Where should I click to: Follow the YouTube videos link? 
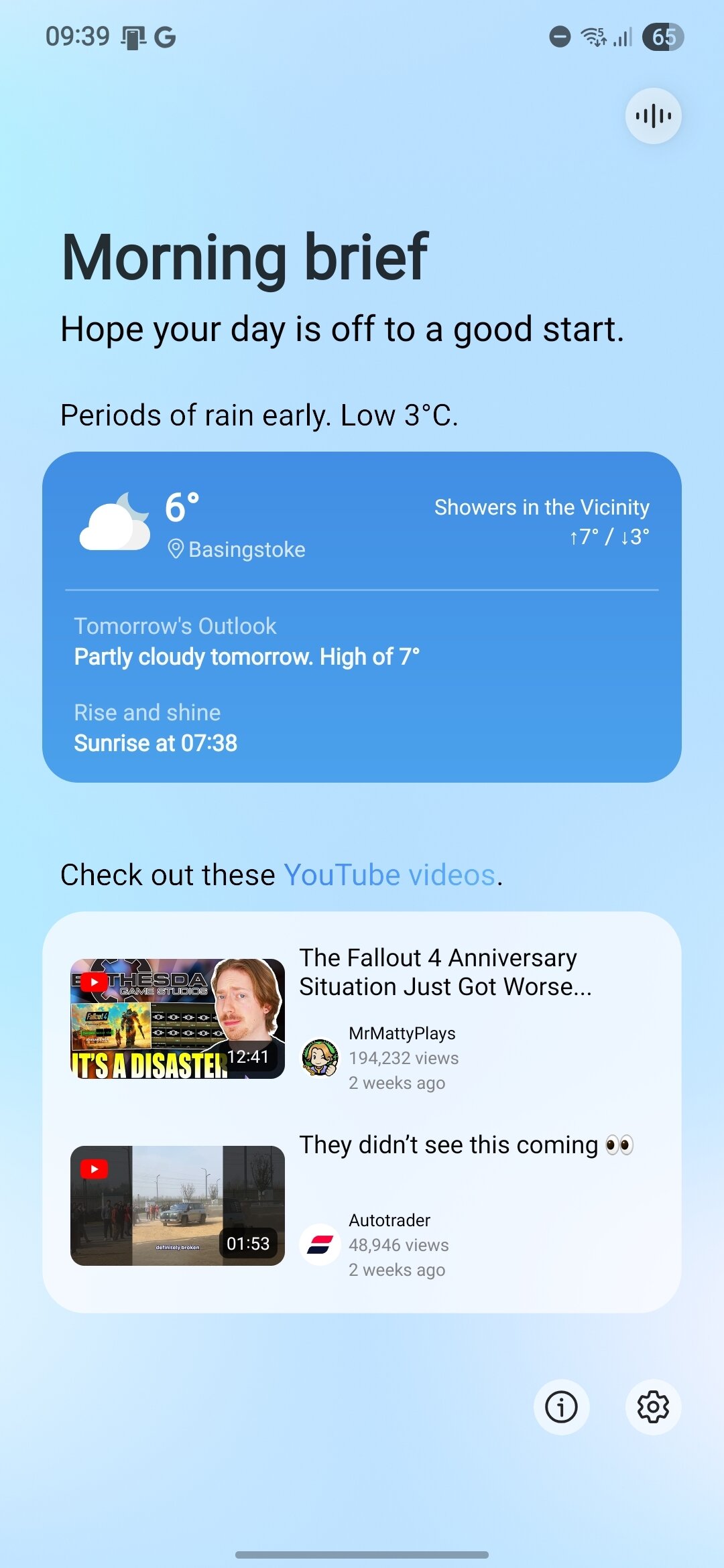(389, 875)
